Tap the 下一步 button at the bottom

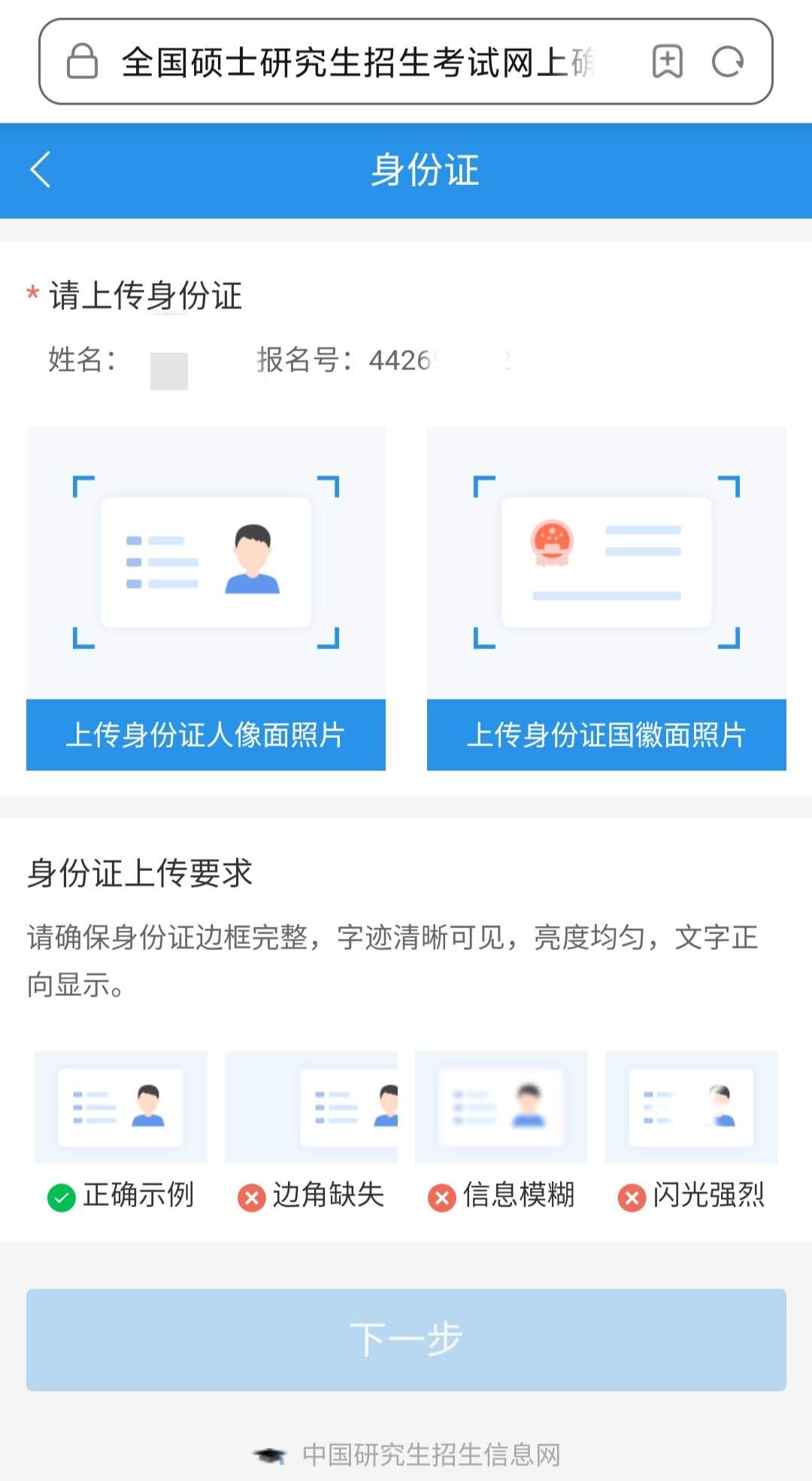click(406, 1339)
